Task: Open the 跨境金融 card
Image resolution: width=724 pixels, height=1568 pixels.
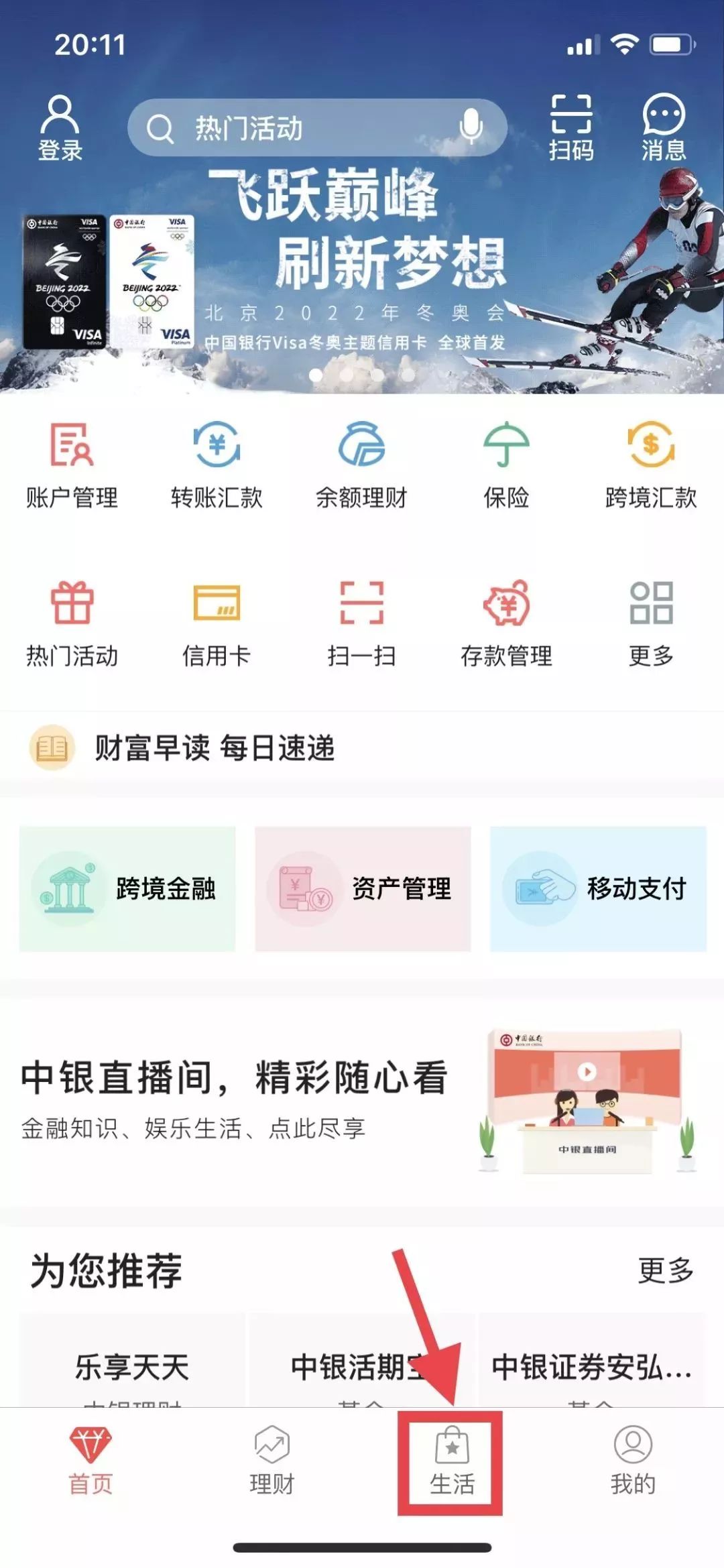Action: tap(127, 889)
